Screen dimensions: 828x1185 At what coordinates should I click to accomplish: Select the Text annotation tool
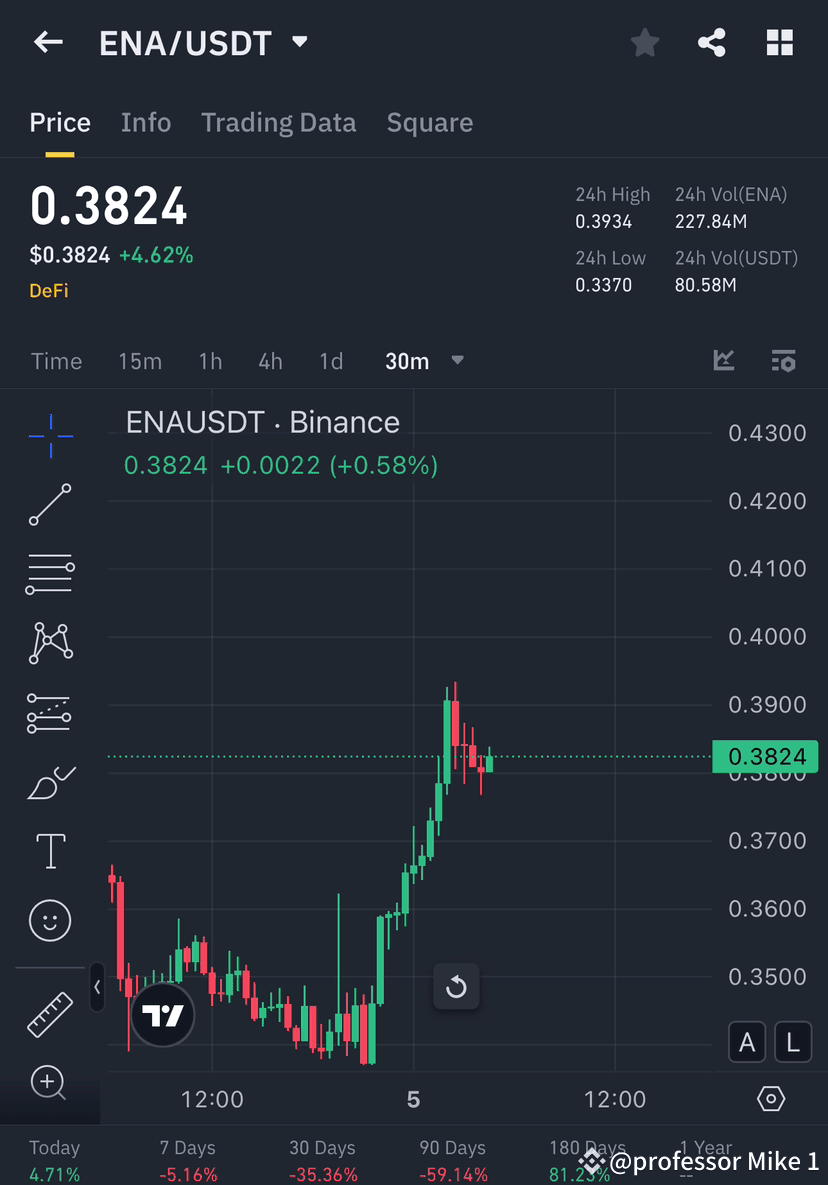(x=50, y=850)
